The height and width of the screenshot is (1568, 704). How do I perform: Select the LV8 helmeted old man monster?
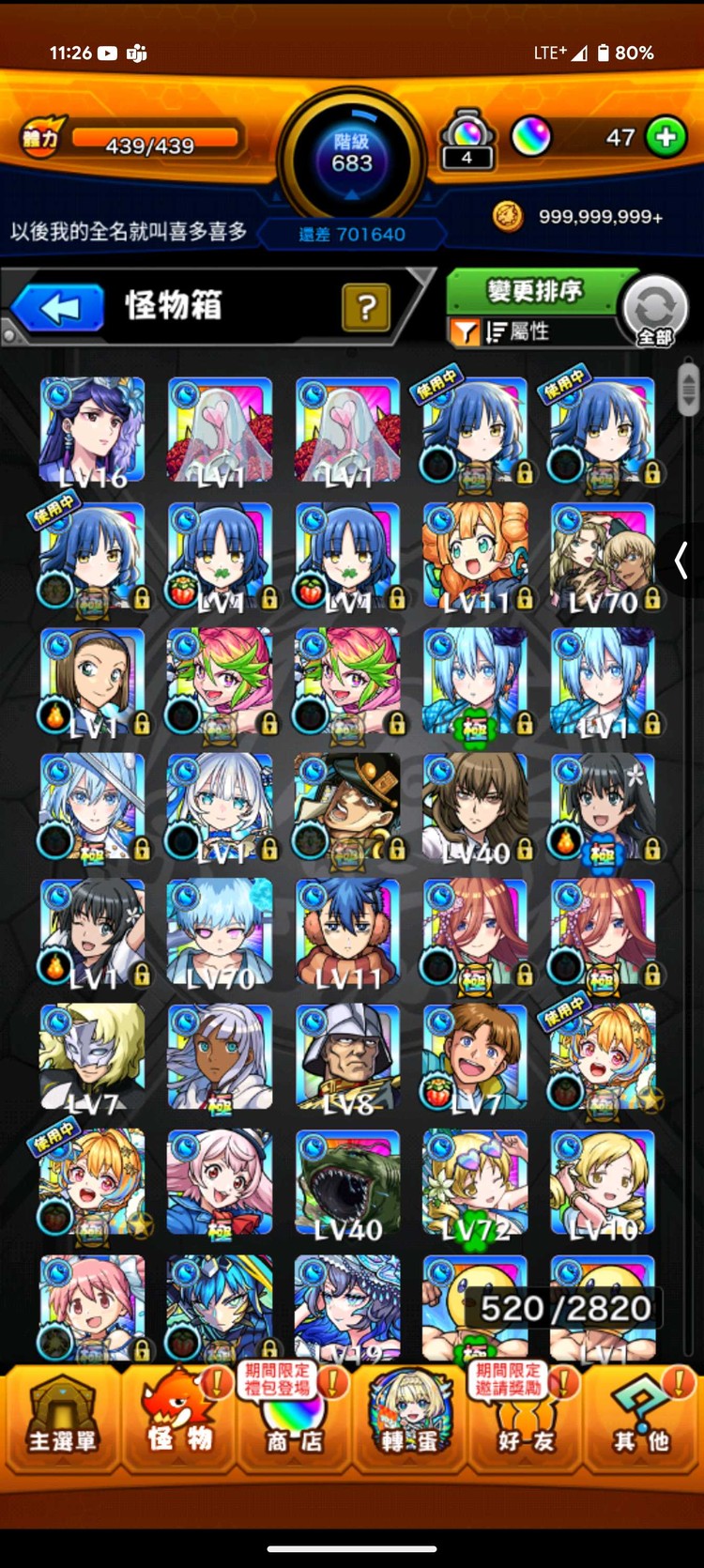[x=347, y=1057]
